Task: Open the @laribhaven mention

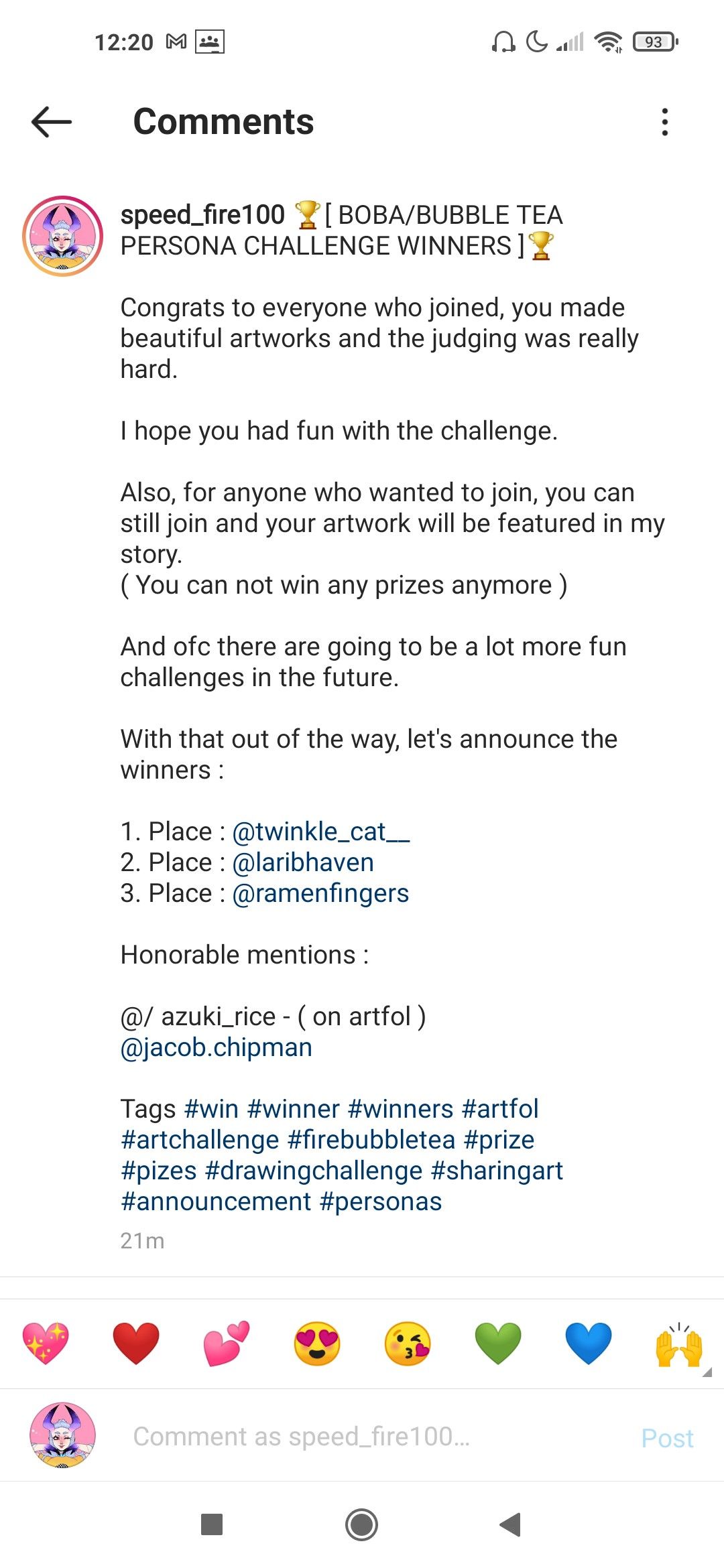Action: [303, 862]
